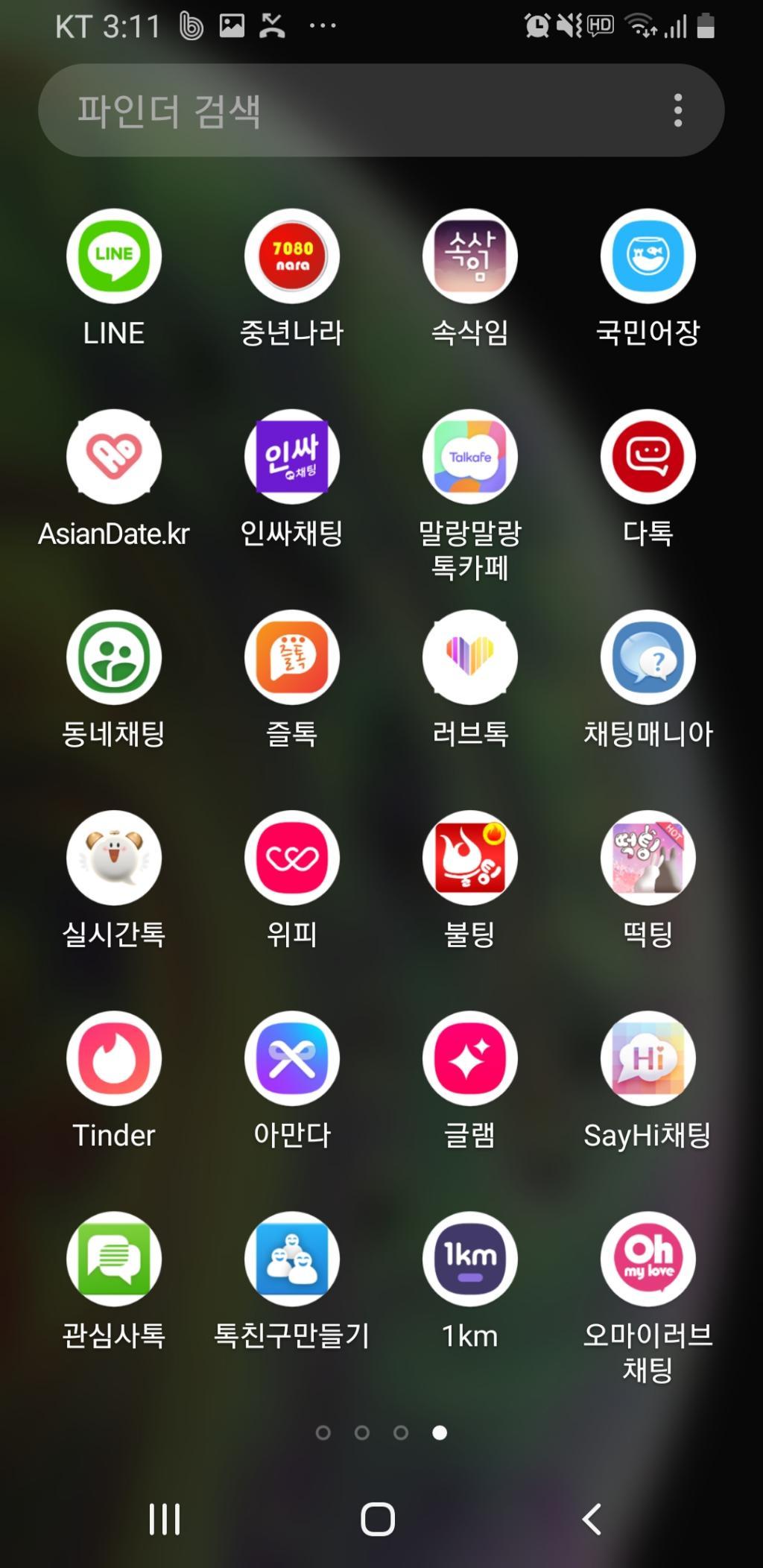
Task: Launch 말랑말랑 톡카페 app
Action: click(470, 456)
